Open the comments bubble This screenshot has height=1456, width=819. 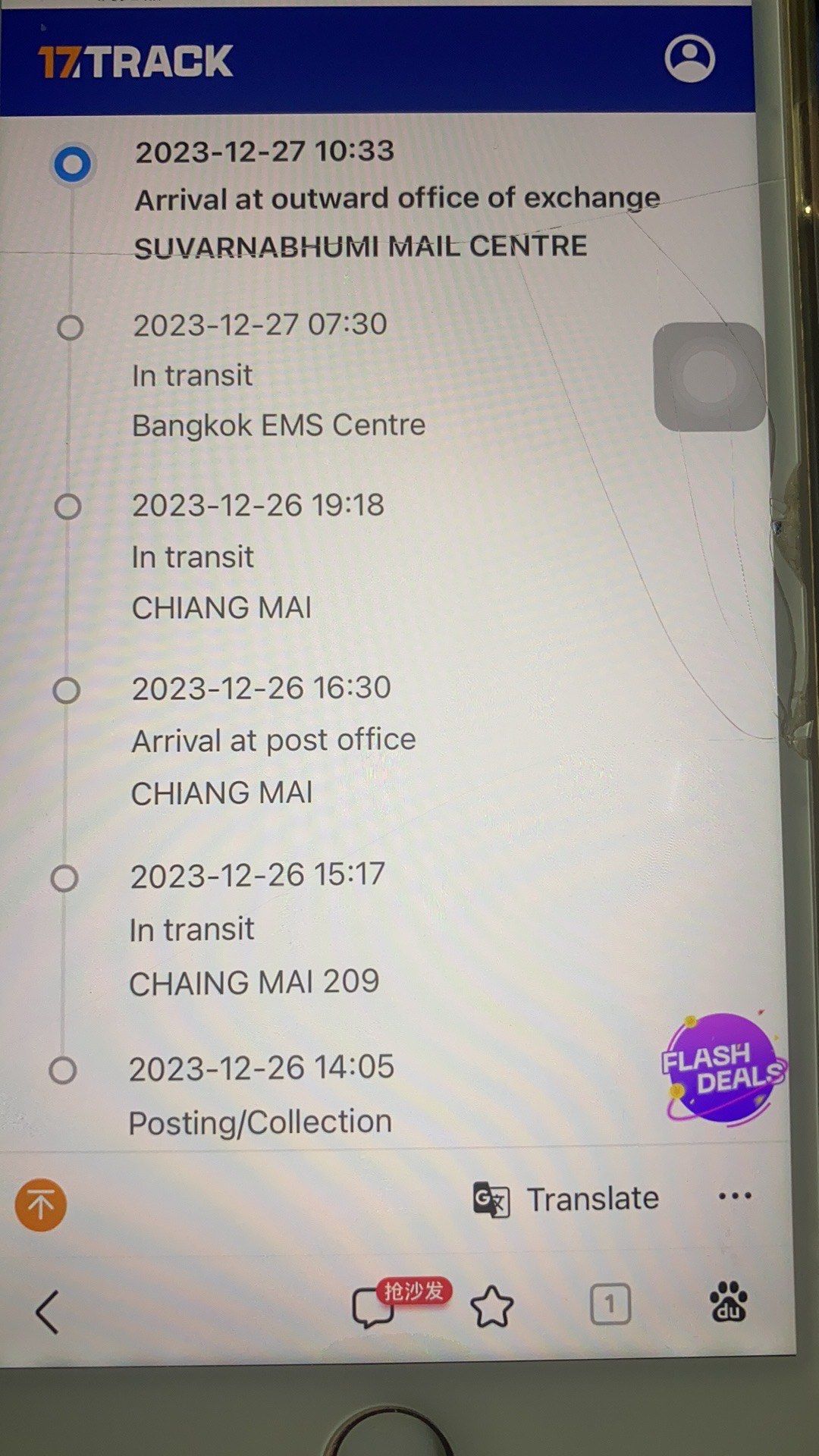(373, 1307)
